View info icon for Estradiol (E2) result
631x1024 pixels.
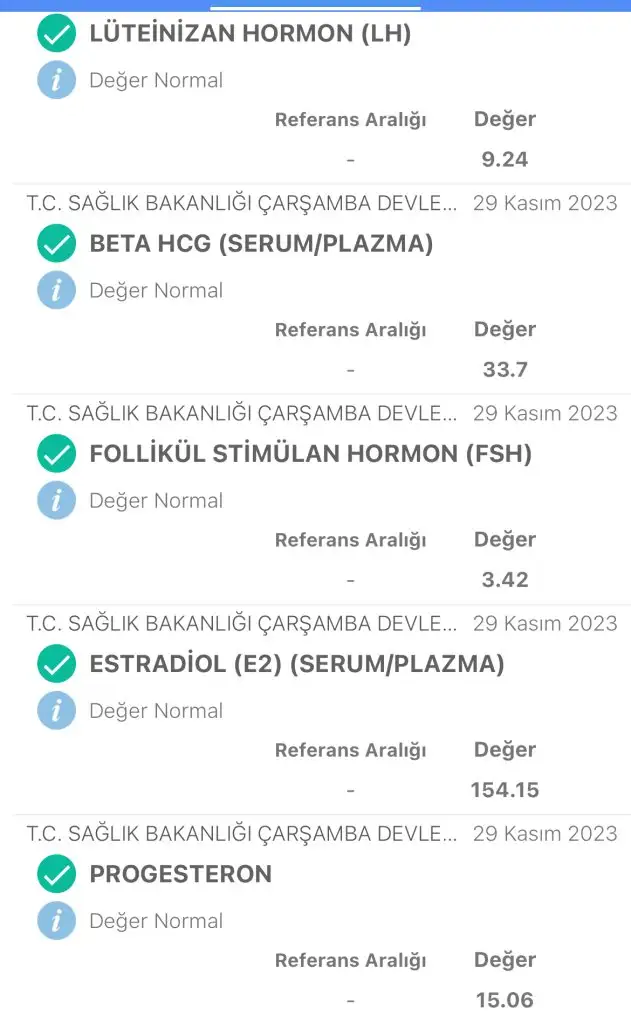(x=57, y=710)
